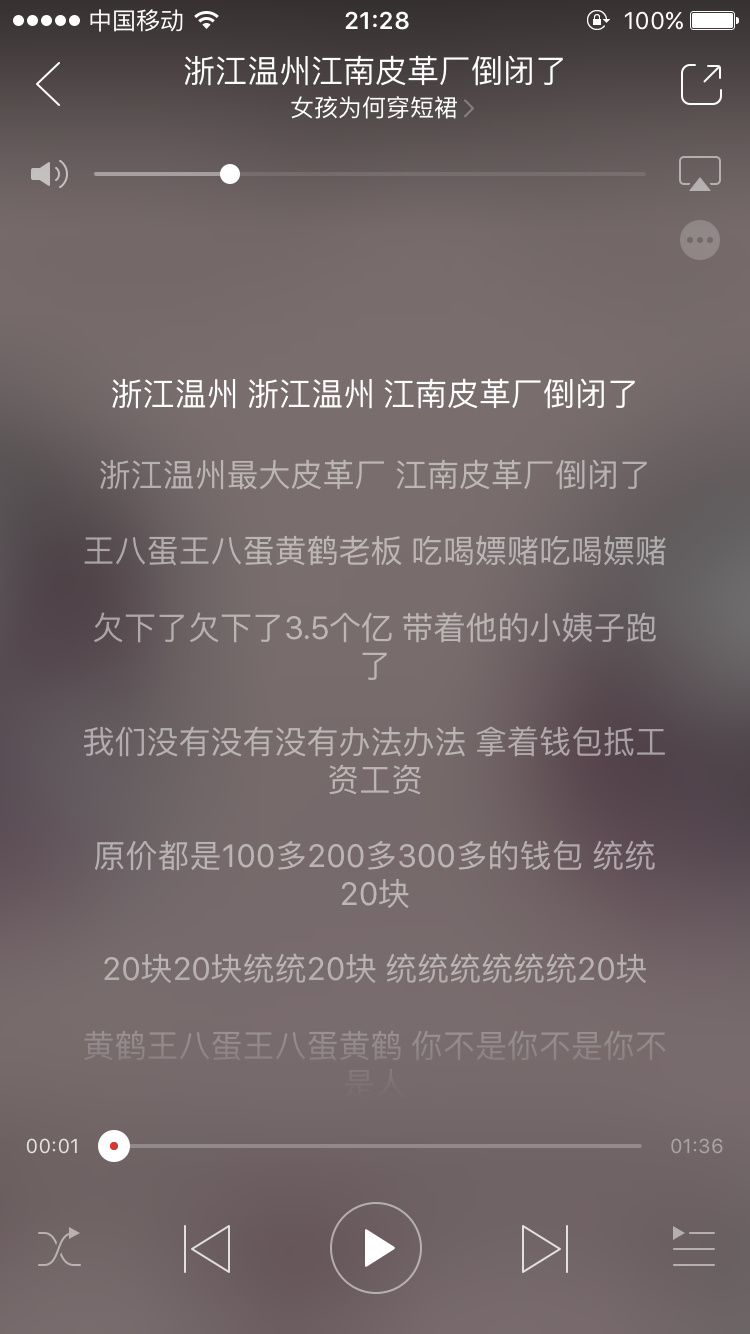Tap the Wi-Fi icon in the status bar
Screen dimensions: 750x1334
pyautogui.click(x=205, y=18)
